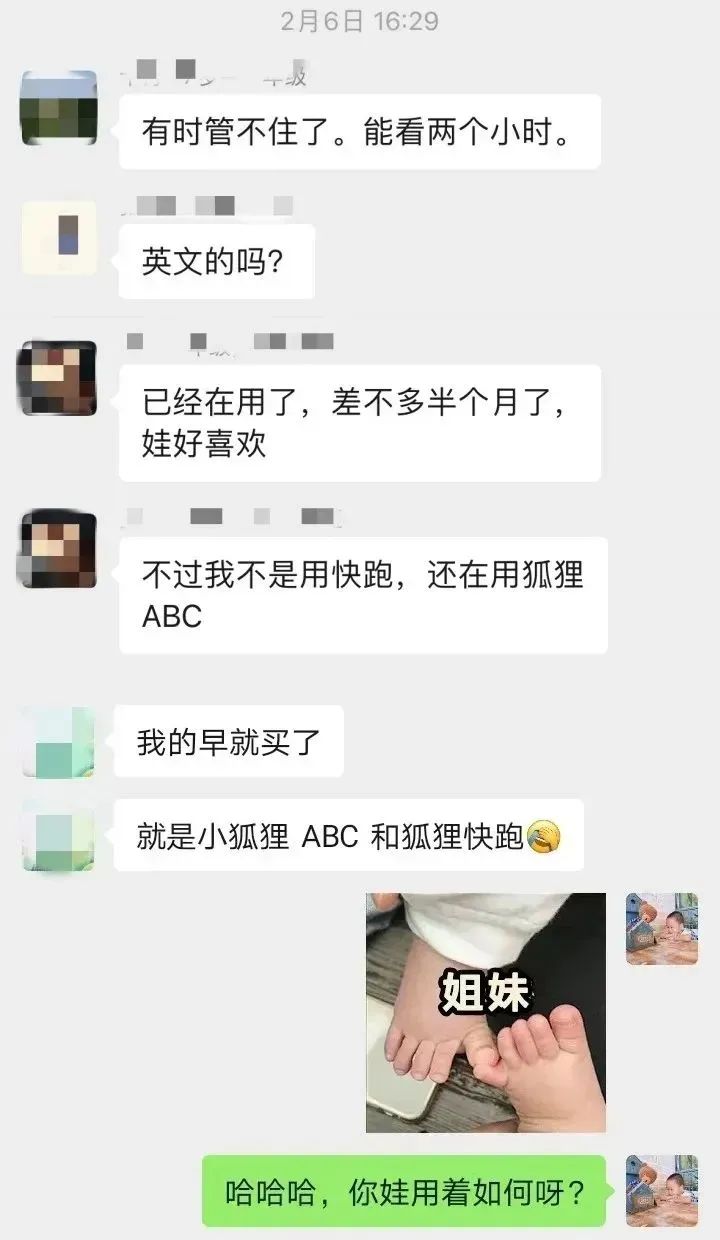Tap own avatar next to the sticker
The image size is (720, 1240).
[x=662, y=929]
